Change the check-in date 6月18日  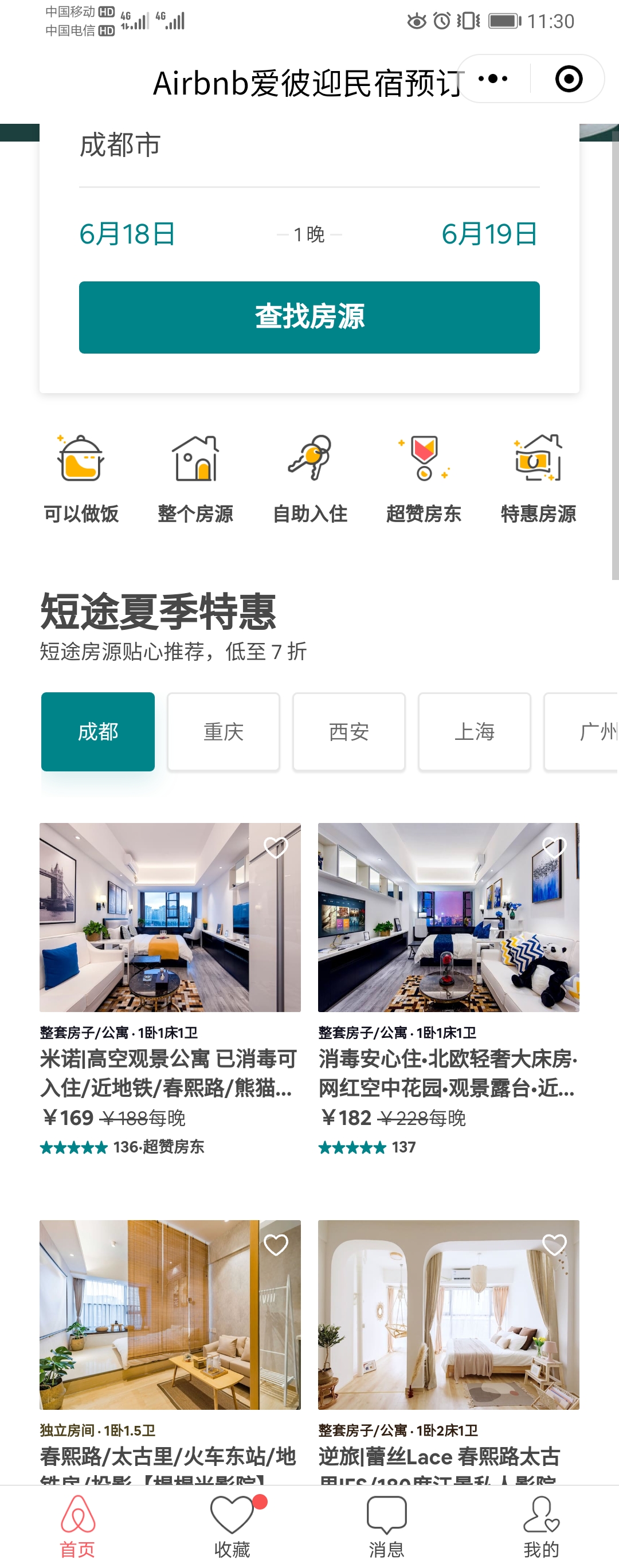click(x=127, y=234)
